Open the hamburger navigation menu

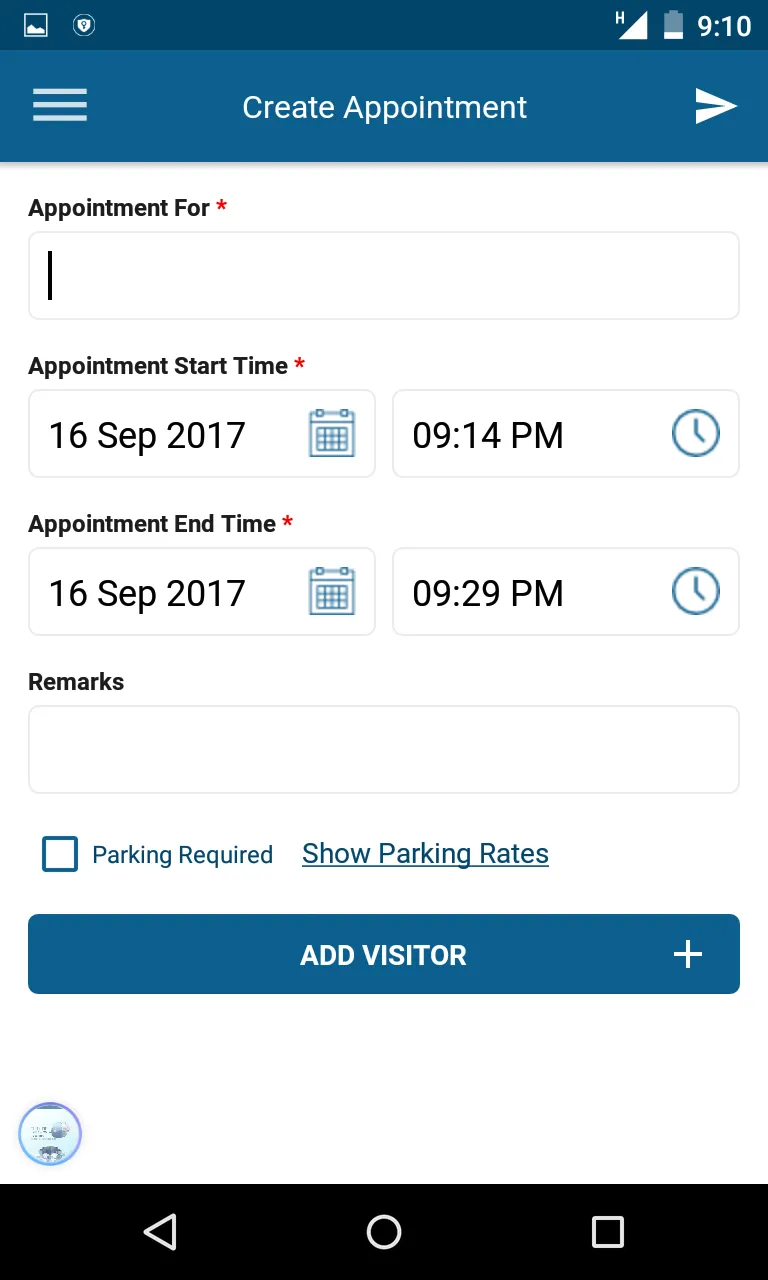tap(60, 106)
